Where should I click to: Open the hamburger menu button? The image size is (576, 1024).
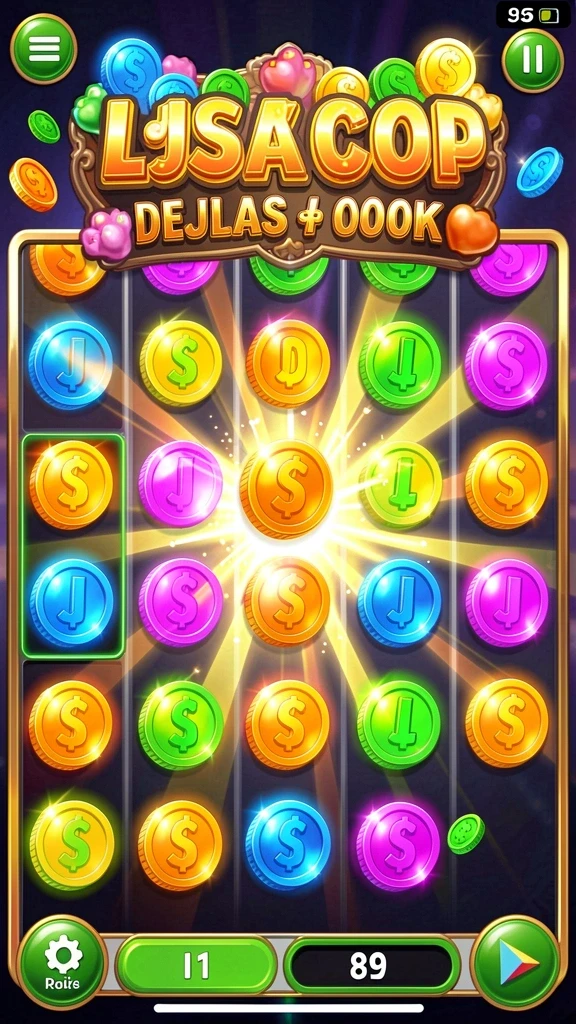(x=44, y=48)
